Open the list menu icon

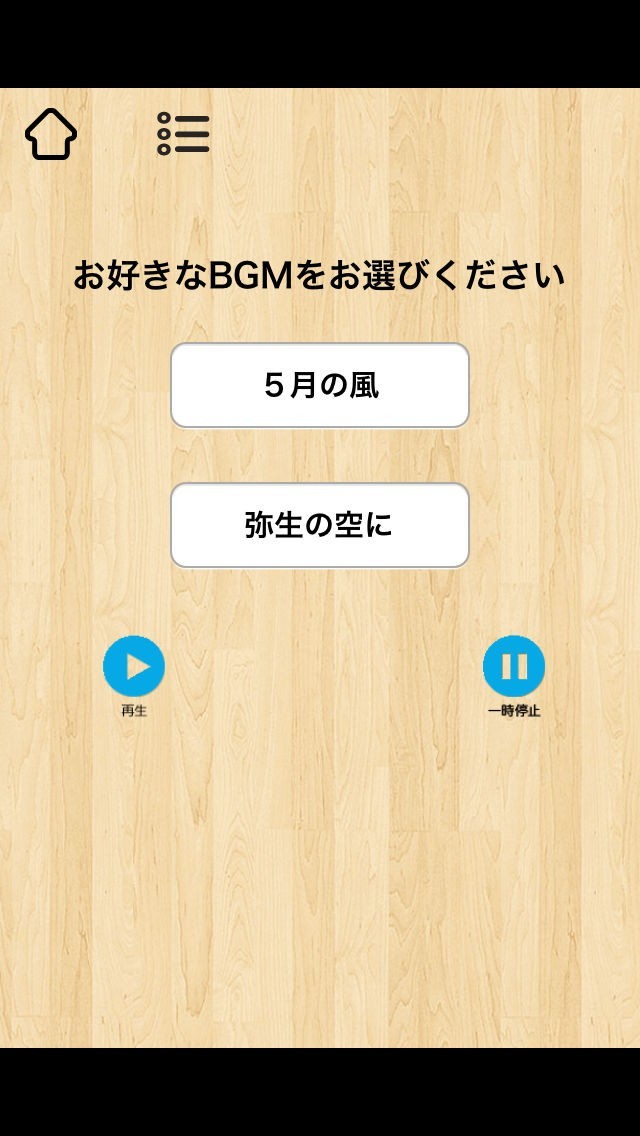[183, 134]
